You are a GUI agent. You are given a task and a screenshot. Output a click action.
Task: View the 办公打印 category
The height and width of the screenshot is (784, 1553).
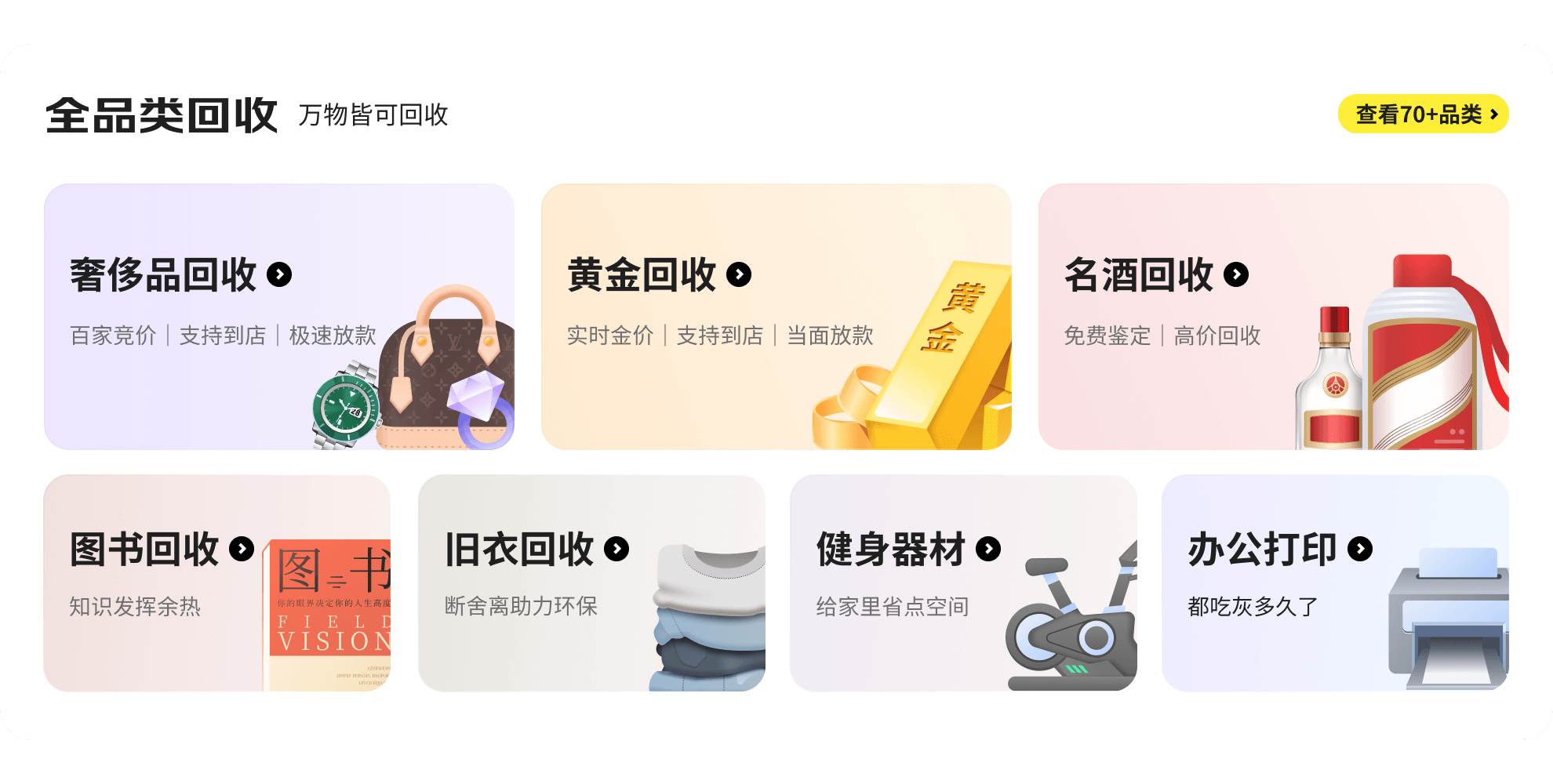click(x=1335, y=583)
